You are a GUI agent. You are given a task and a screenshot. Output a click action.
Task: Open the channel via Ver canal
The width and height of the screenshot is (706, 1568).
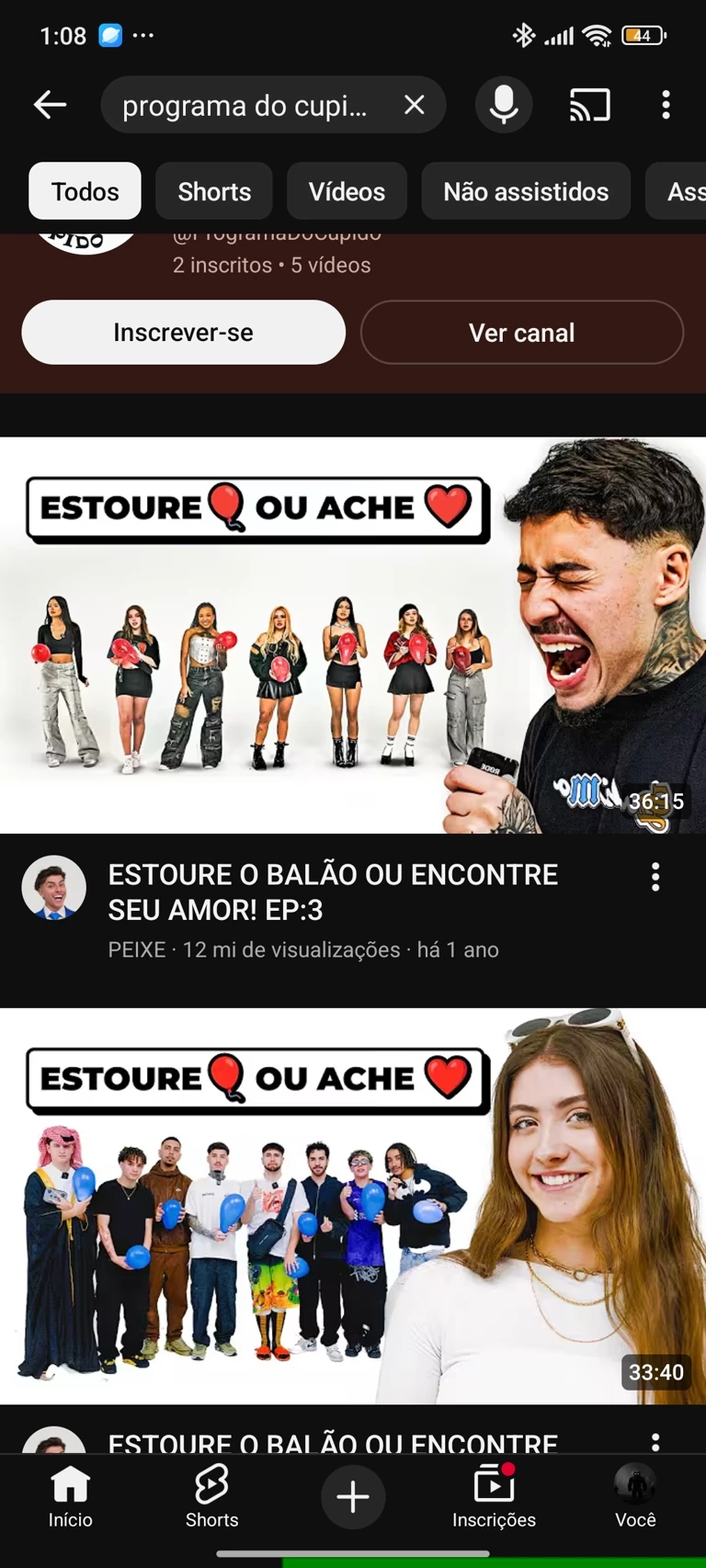click(522, 333)
